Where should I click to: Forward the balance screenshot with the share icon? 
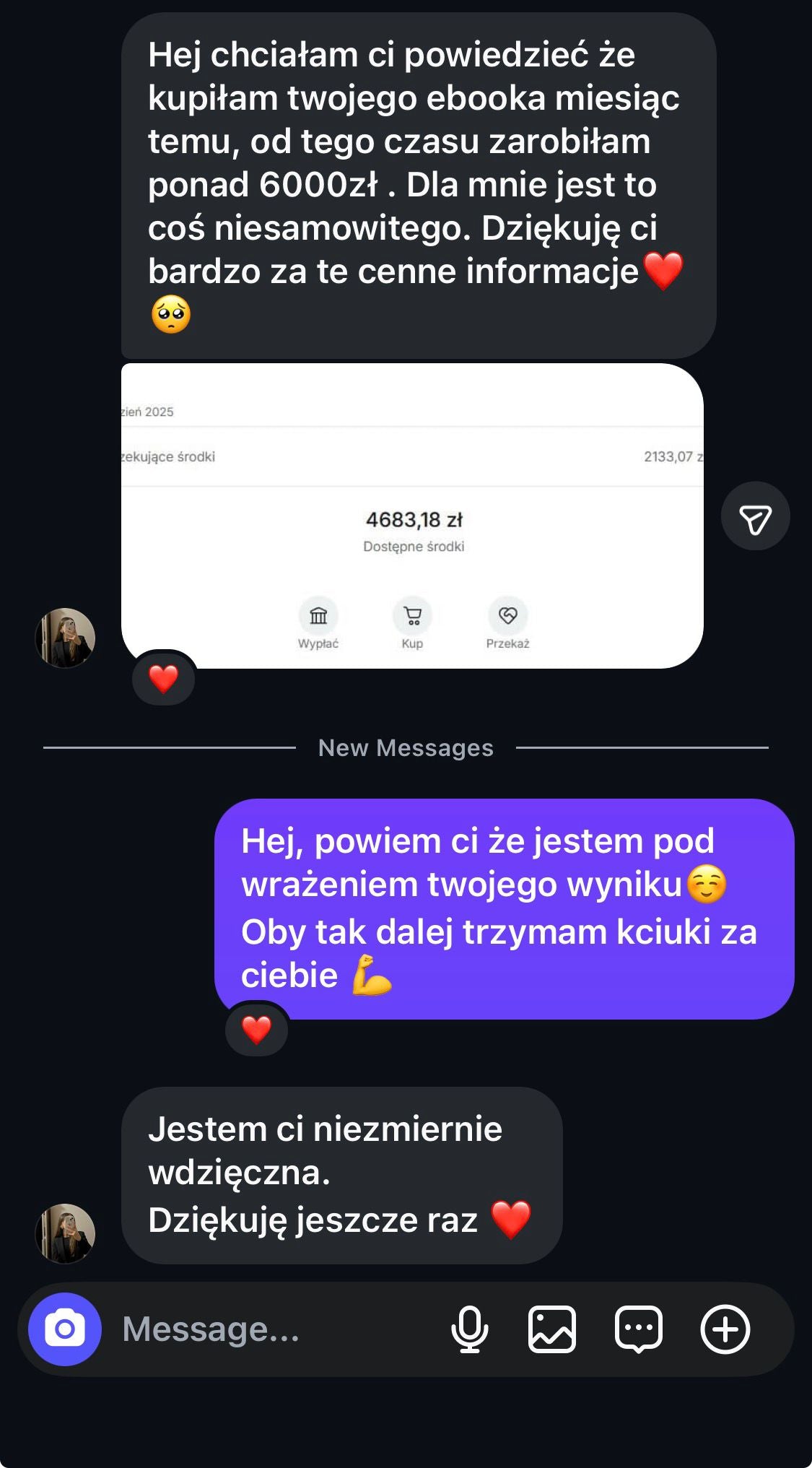[755, 516]
